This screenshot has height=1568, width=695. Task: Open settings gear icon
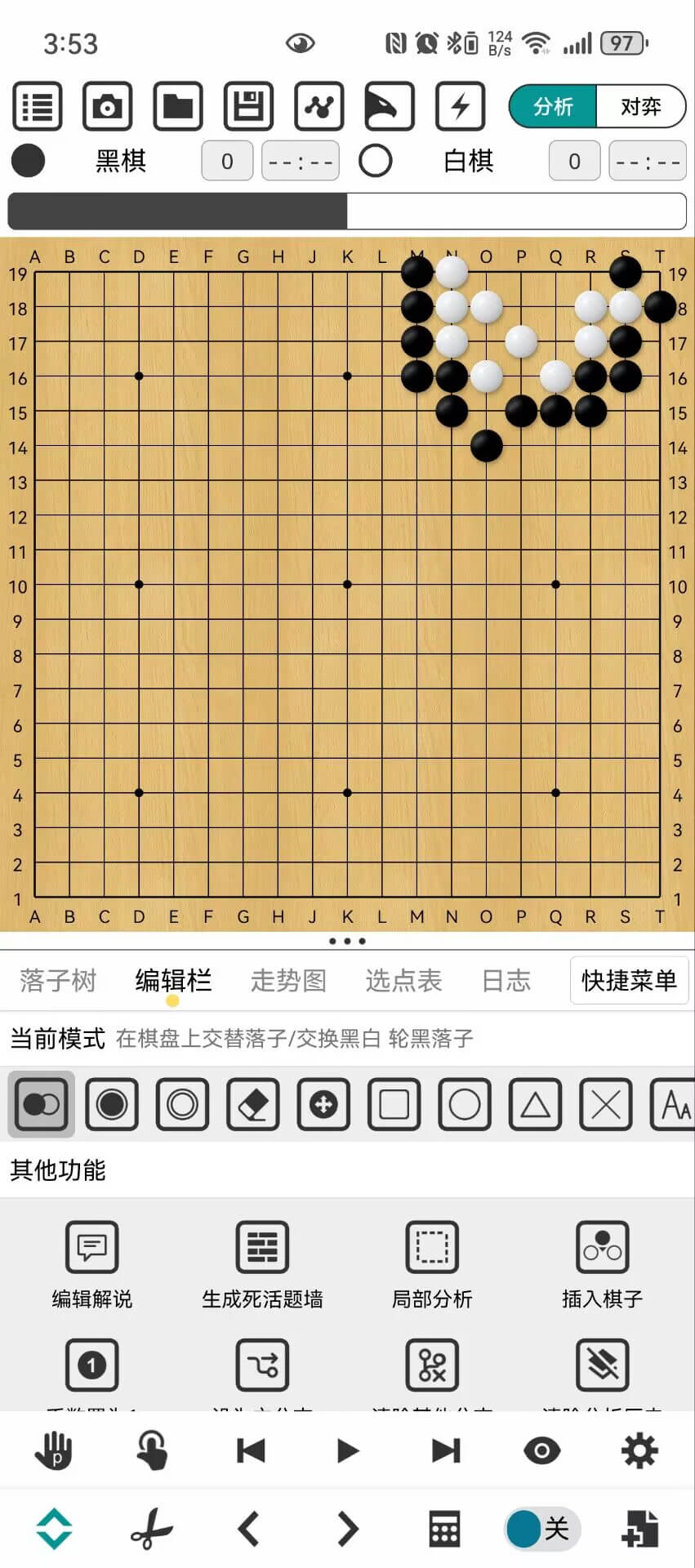pyautogui.click(x=639, y=1451)
